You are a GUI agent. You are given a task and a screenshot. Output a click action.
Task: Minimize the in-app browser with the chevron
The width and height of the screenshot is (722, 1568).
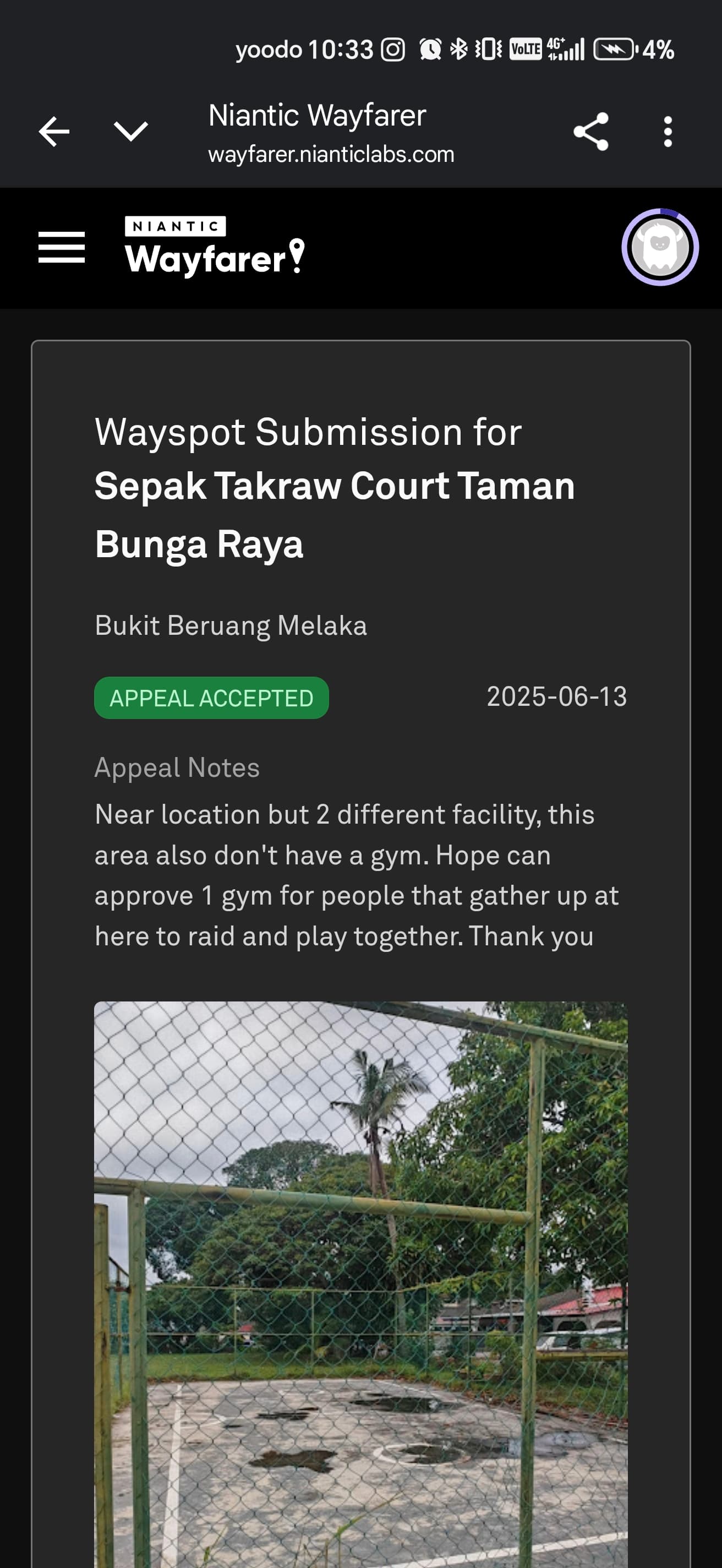(131, 132)
